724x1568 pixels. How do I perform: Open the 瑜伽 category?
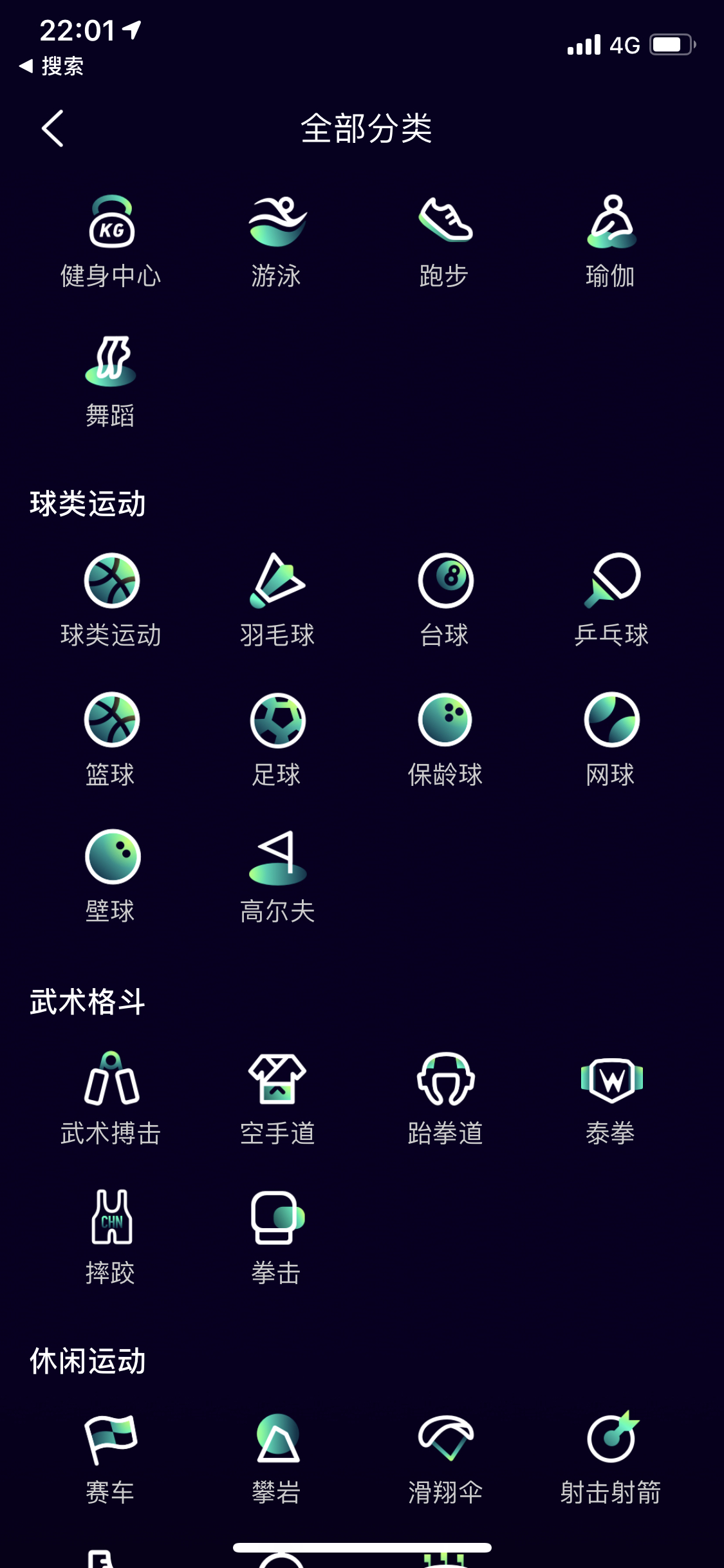click(611, 243)
